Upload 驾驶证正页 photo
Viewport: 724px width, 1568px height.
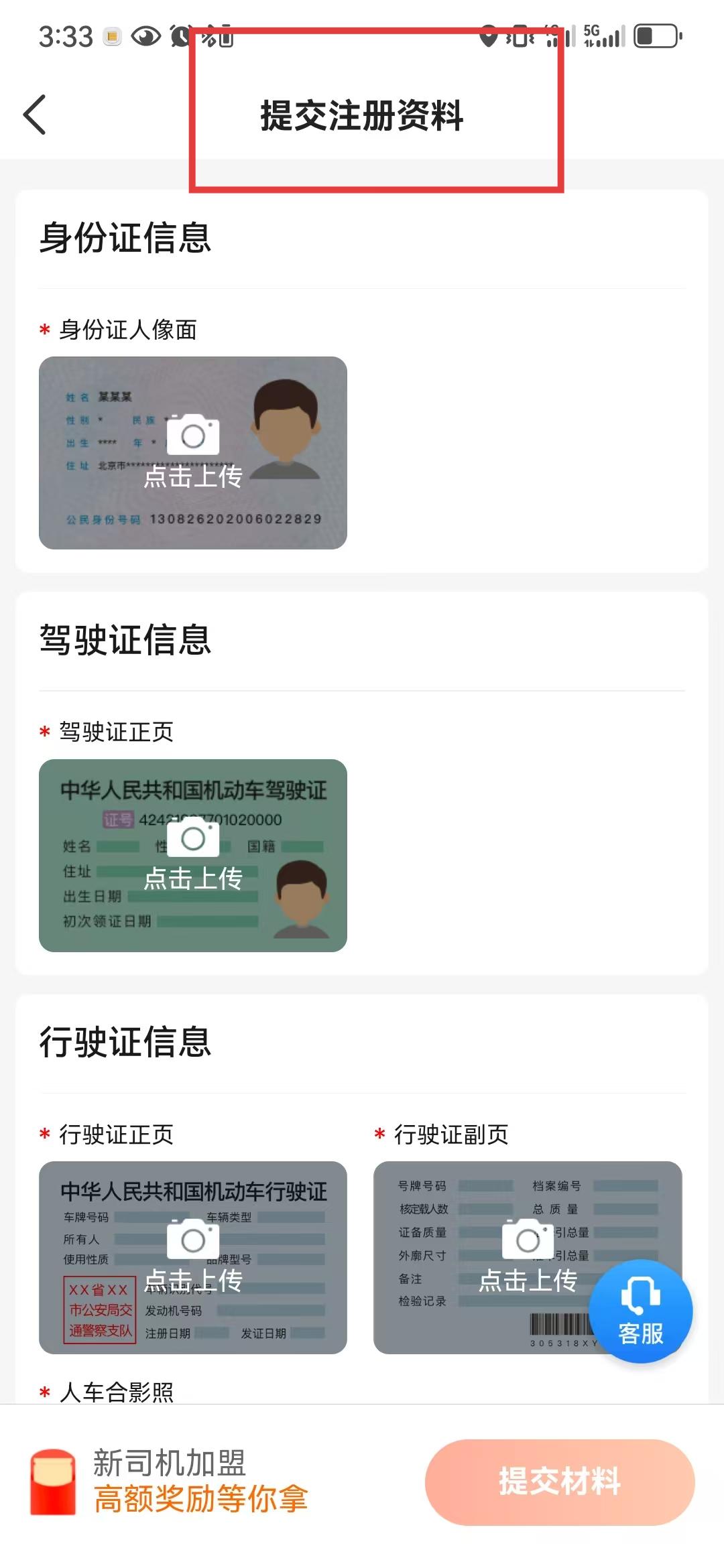tap(193, 855)
